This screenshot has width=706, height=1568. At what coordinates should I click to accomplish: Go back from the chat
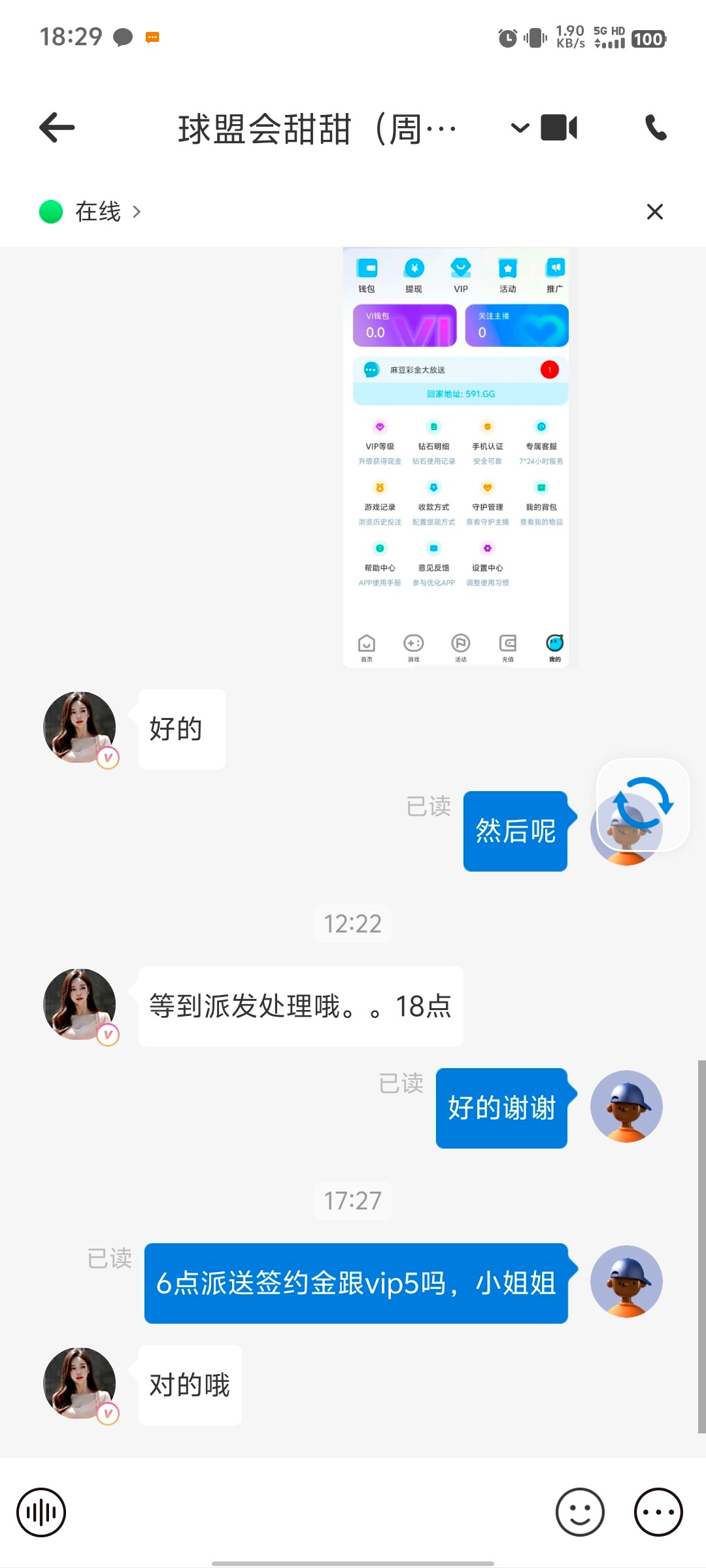58,127
